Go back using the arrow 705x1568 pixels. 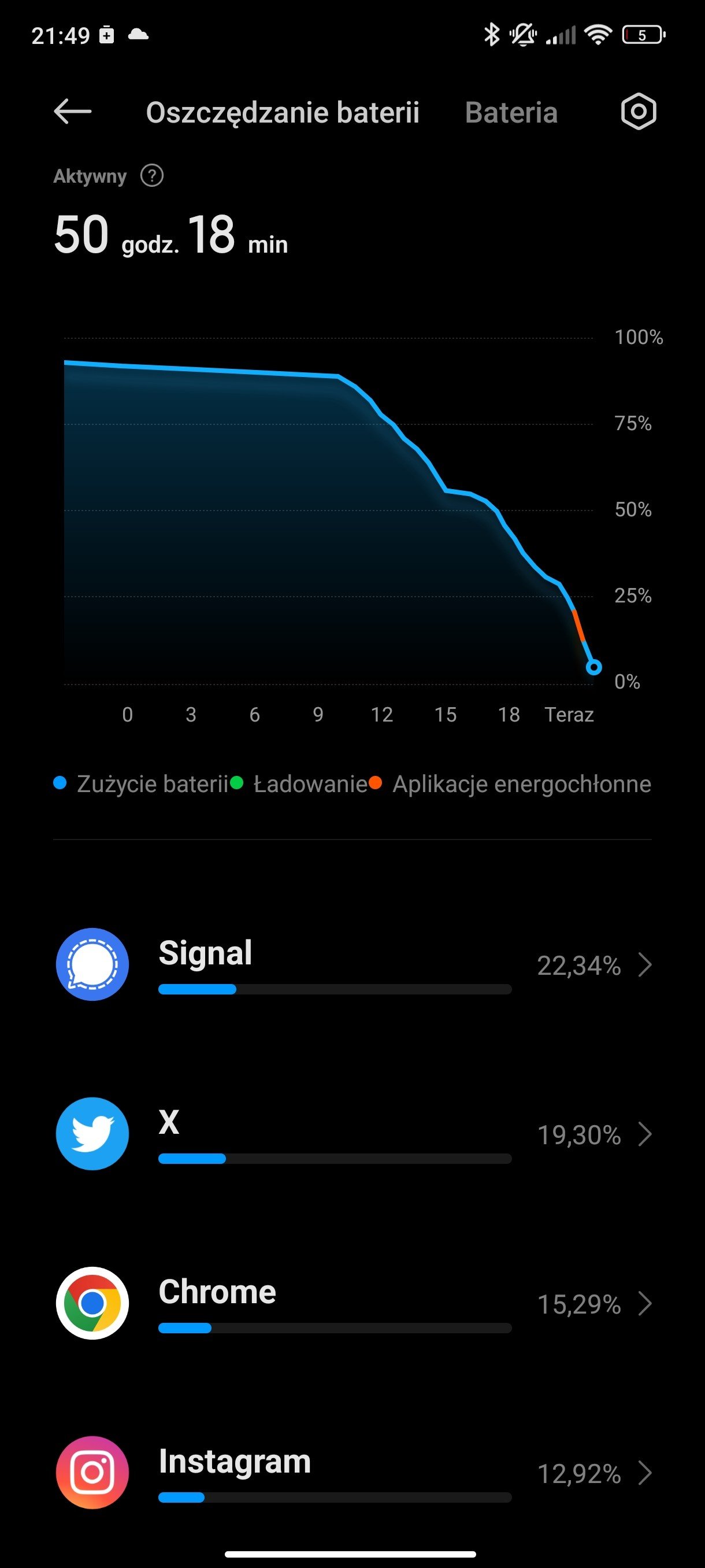tap(72, 112)
